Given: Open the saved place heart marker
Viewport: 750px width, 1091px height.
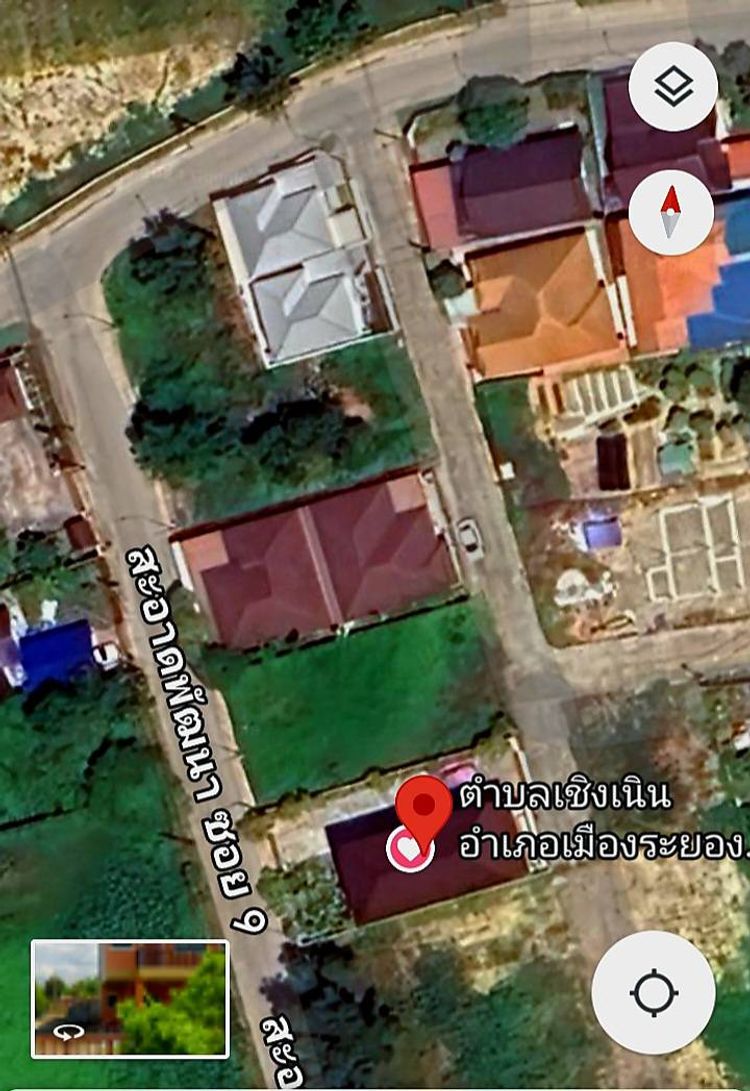Looking at the screenshot, I should [408, 850].
